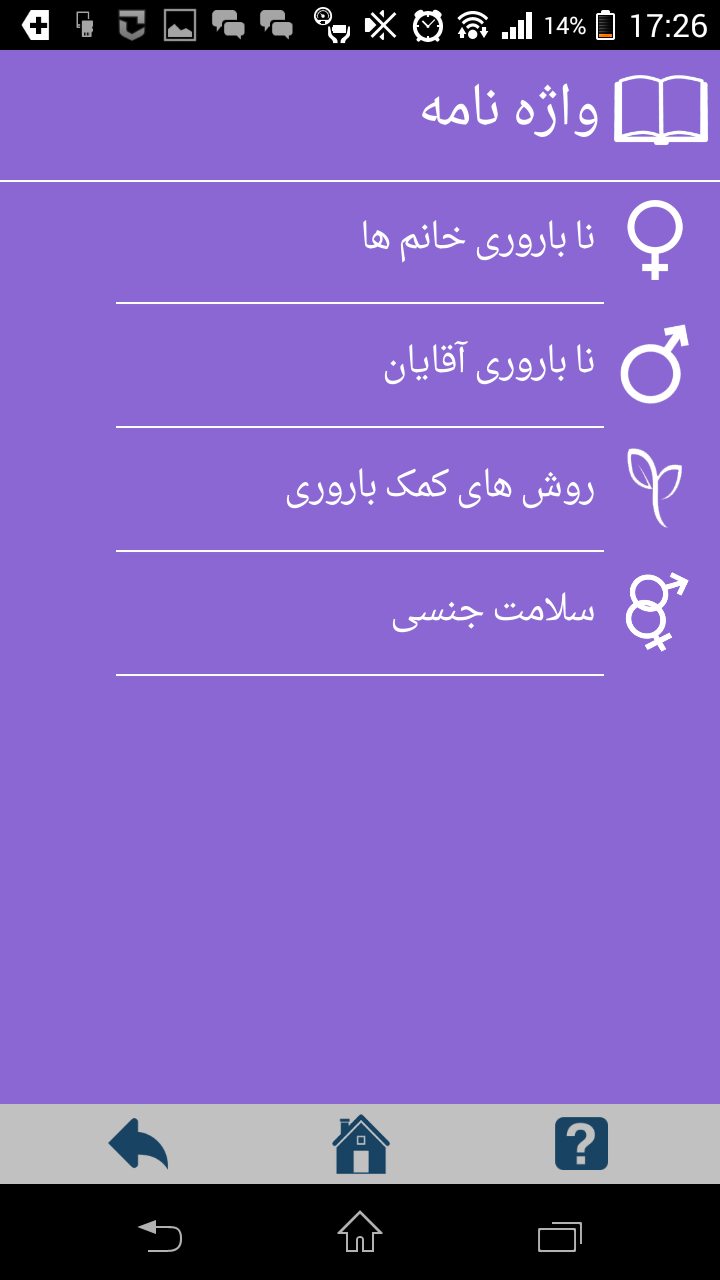Tap the system recent apps button
720x1280 pixels.
tap(559, 1234)
